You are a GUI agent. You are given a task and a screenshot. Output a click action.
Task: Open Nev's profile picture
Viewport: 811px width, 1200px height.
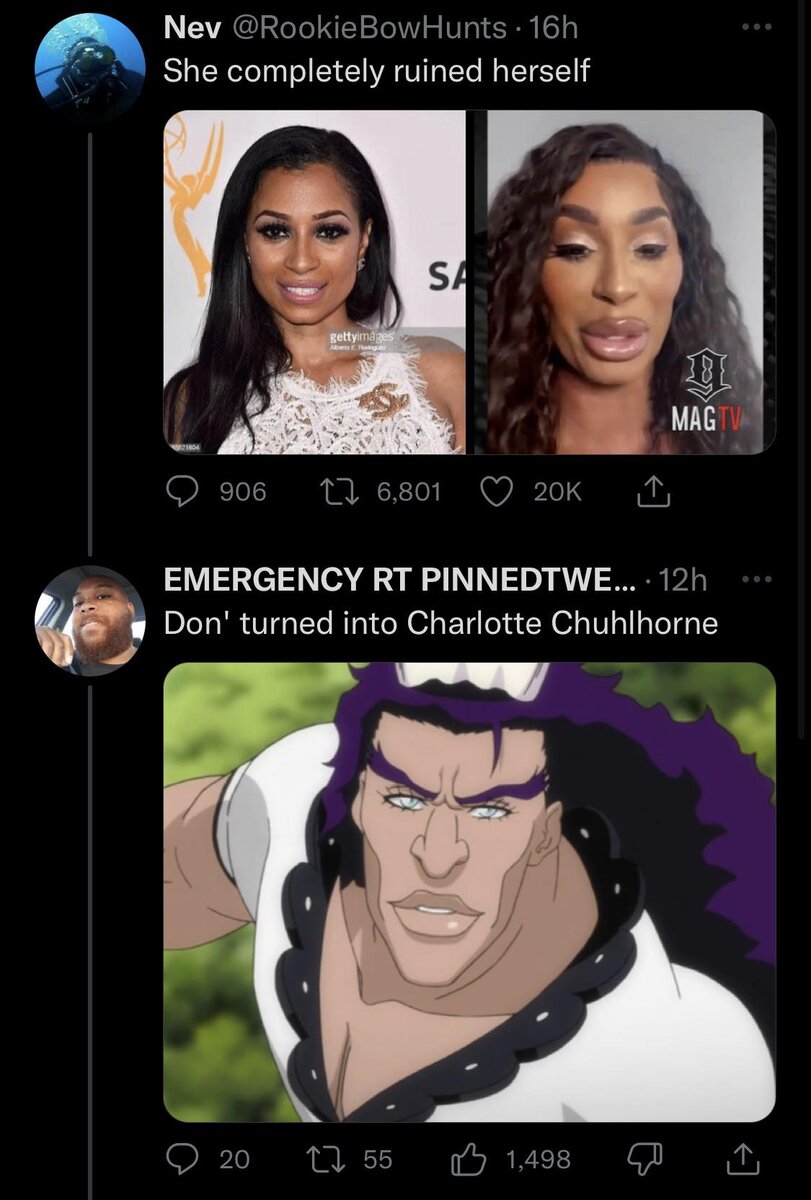pyautogui.click(x=90, y=65)
